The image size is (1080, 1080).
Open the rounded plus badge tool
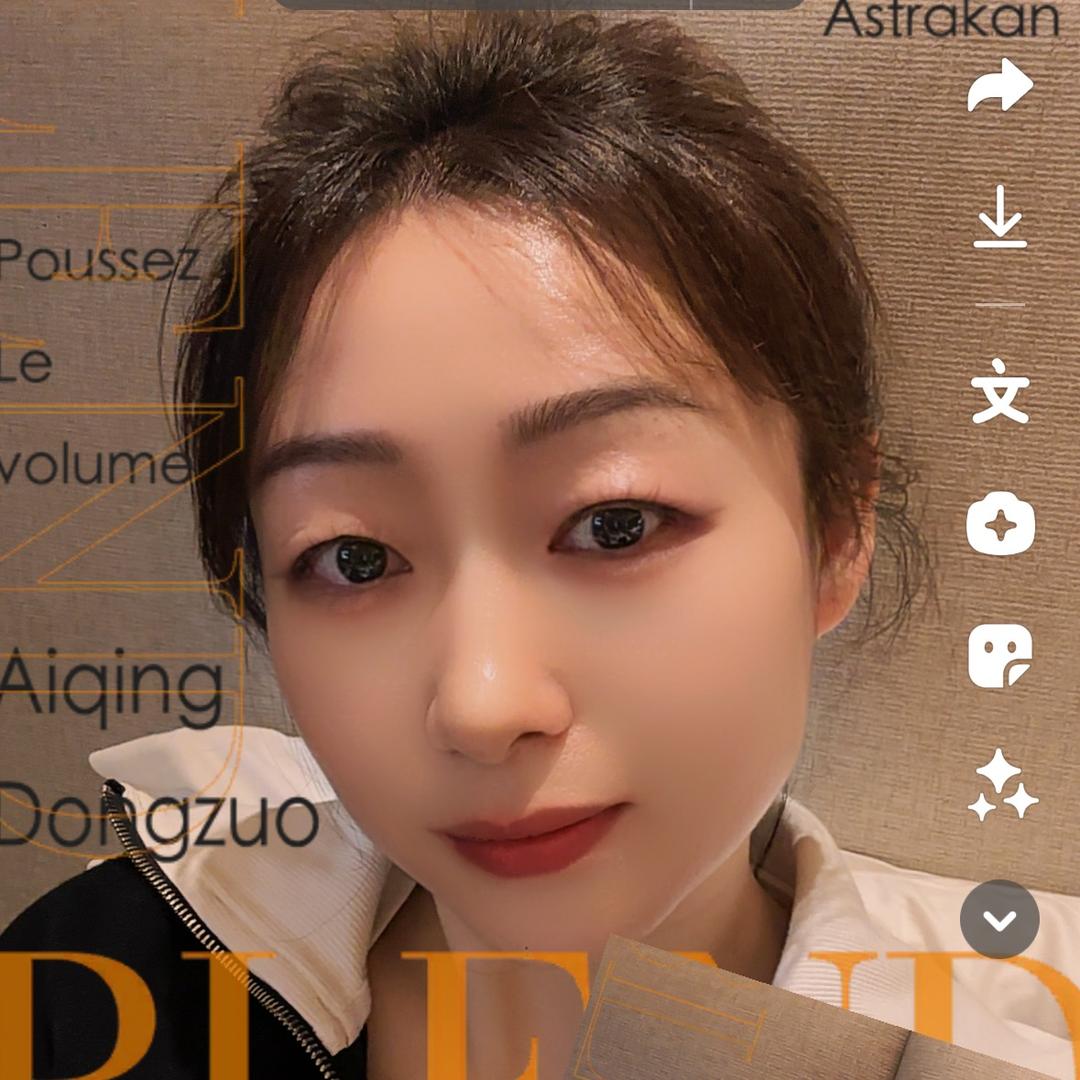pos(1000,523)
